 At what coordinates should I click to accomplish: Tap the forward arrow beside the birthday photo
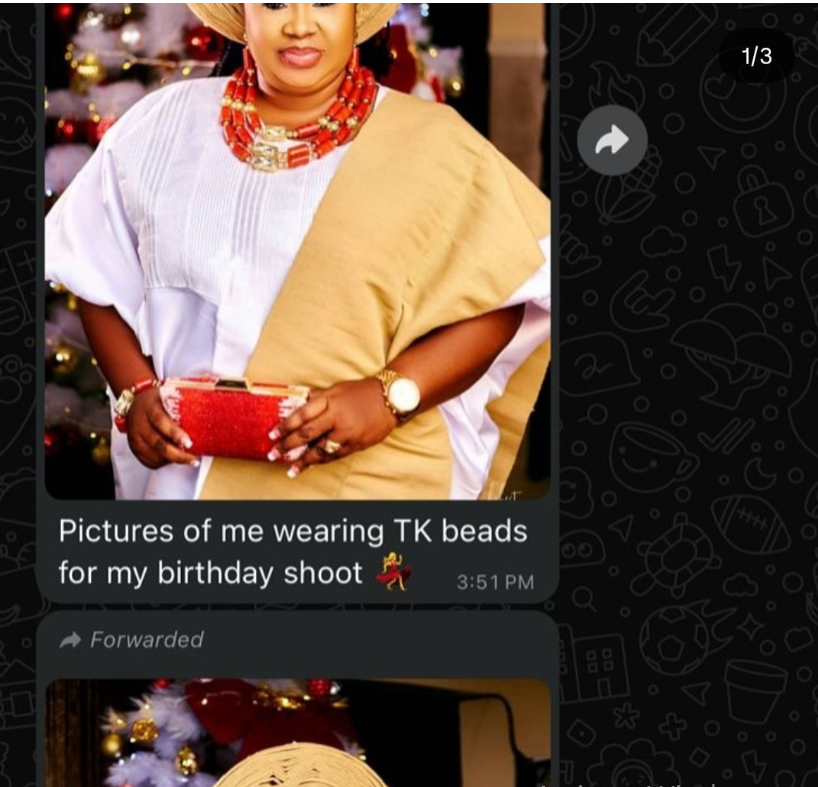click(612, 141)
